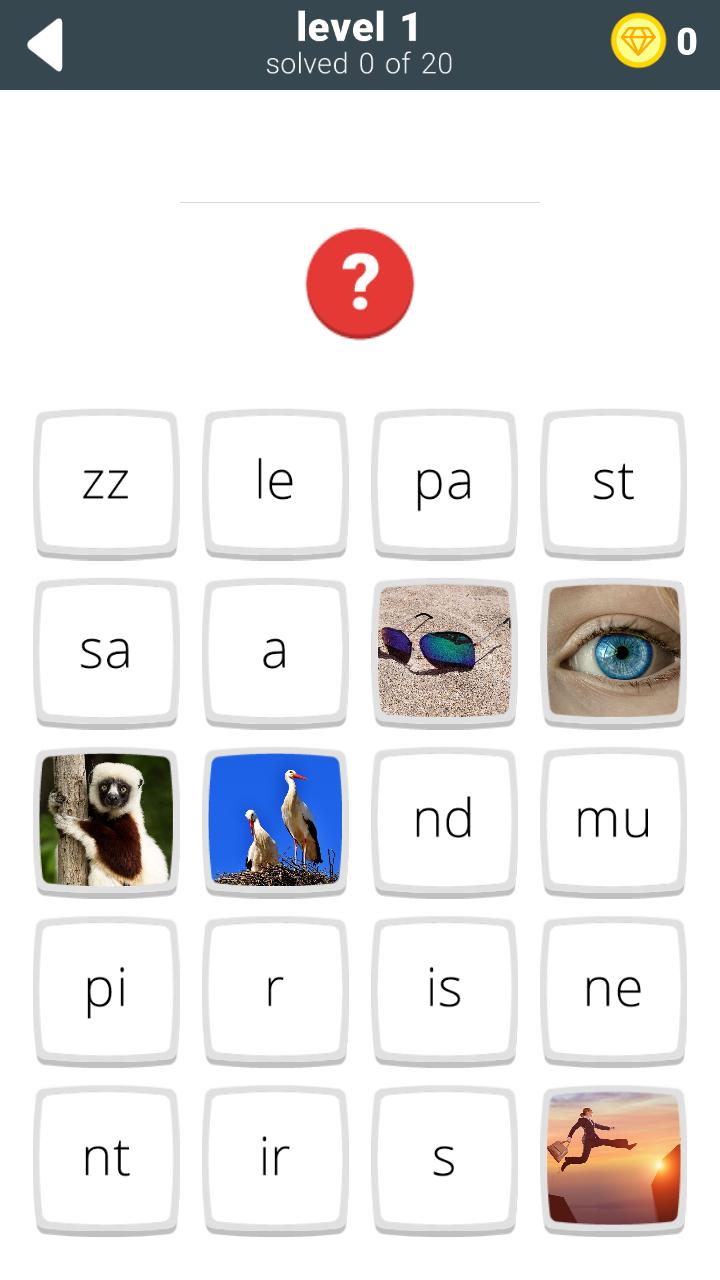Choose the 'le' syllable tile
The width and height of the screenshot is (720, 1280).
275,482
